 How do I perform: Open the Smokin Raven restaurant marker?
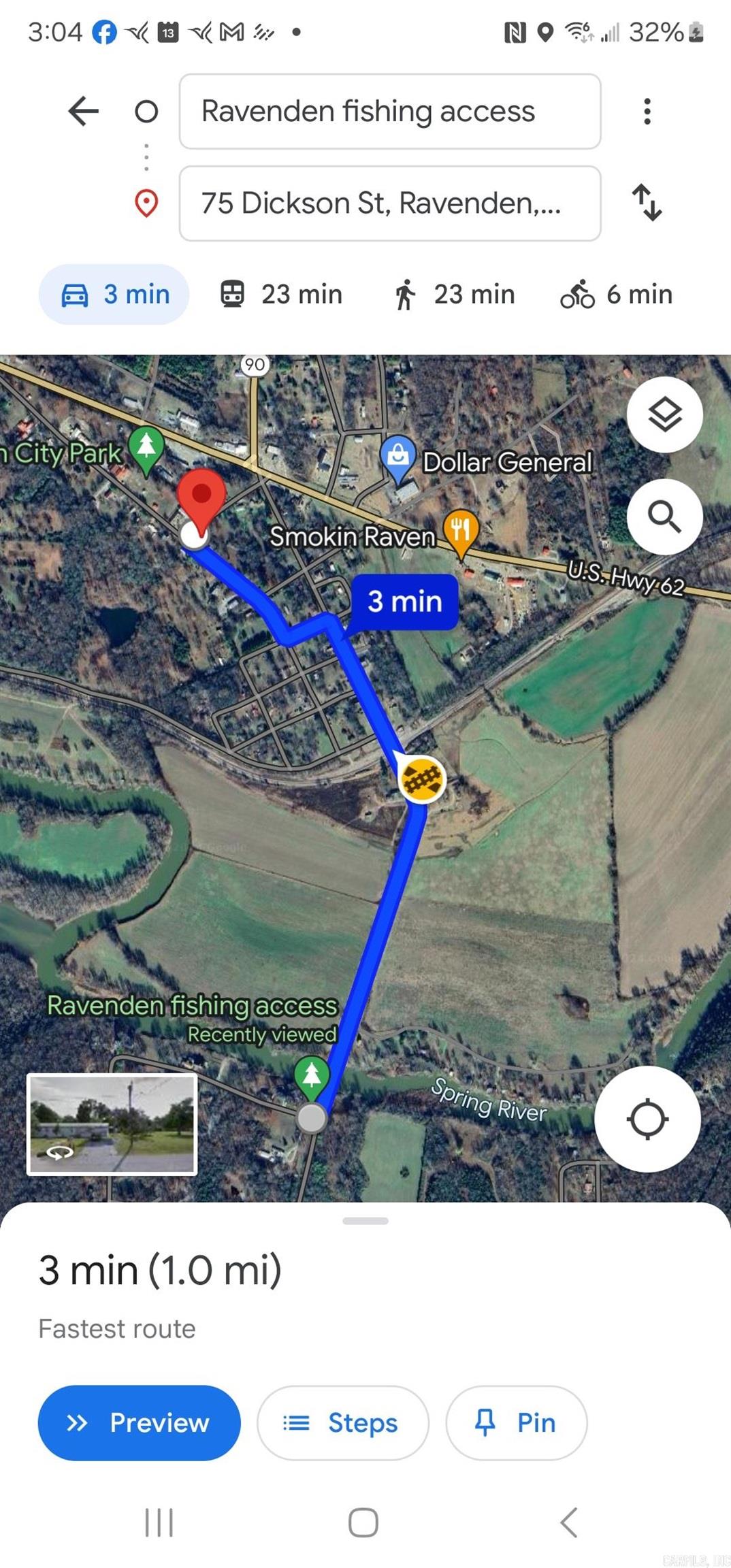pyautogui.click(x=461, y=529)
